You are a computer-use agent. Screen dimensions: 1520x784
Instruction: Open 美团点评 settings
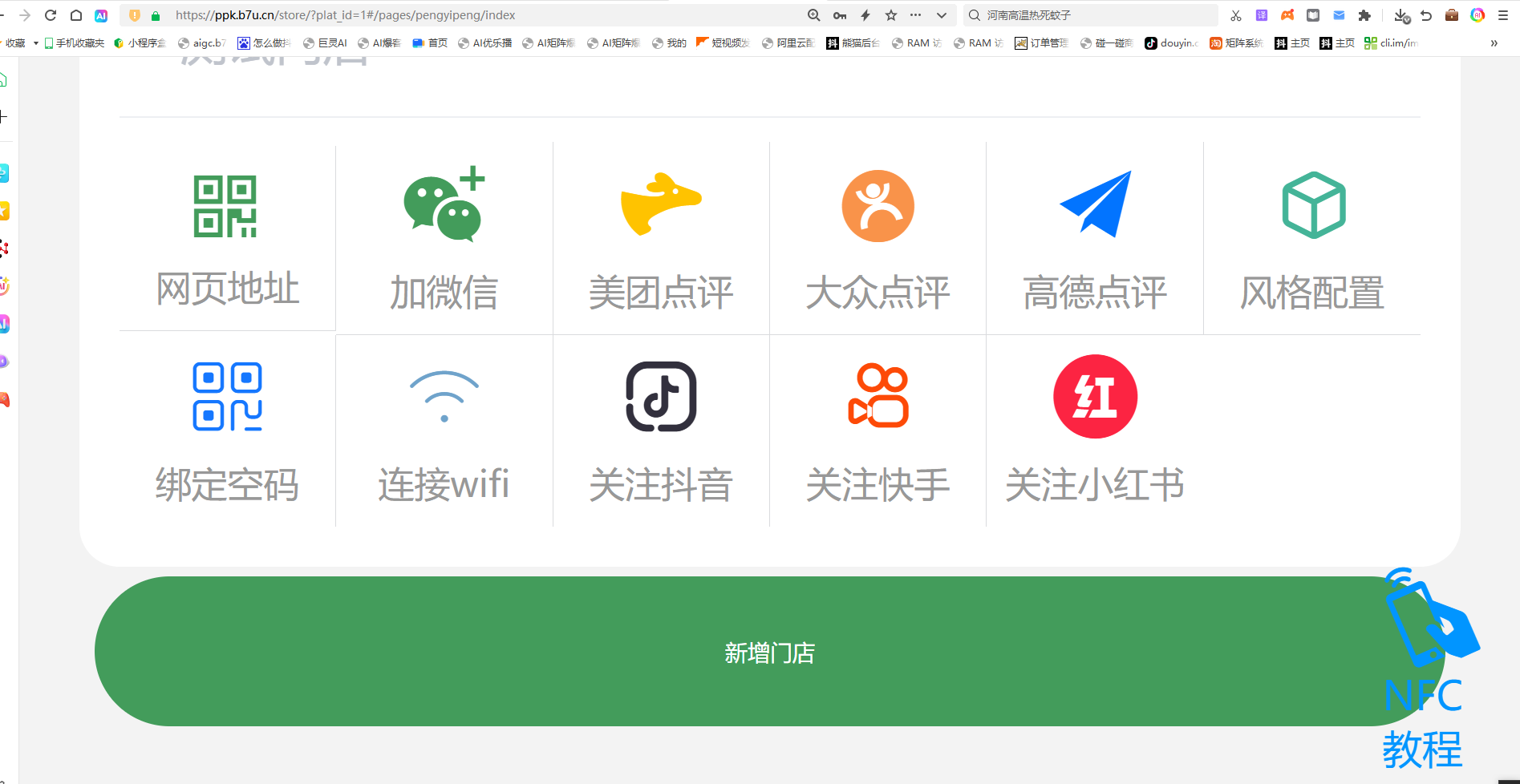pyautogui.click(x=661, y=239)
